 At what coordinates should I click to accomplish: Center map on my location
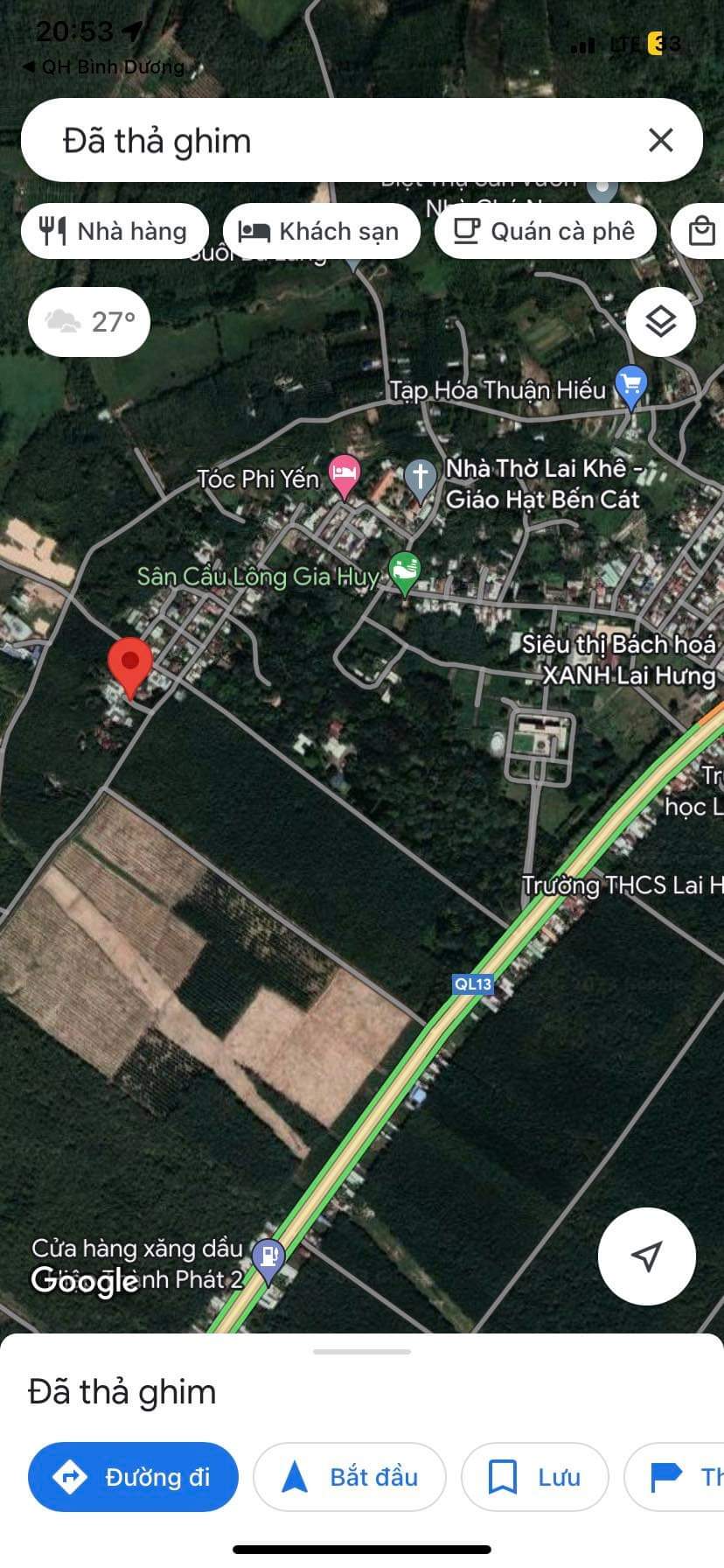point(646,1256)
